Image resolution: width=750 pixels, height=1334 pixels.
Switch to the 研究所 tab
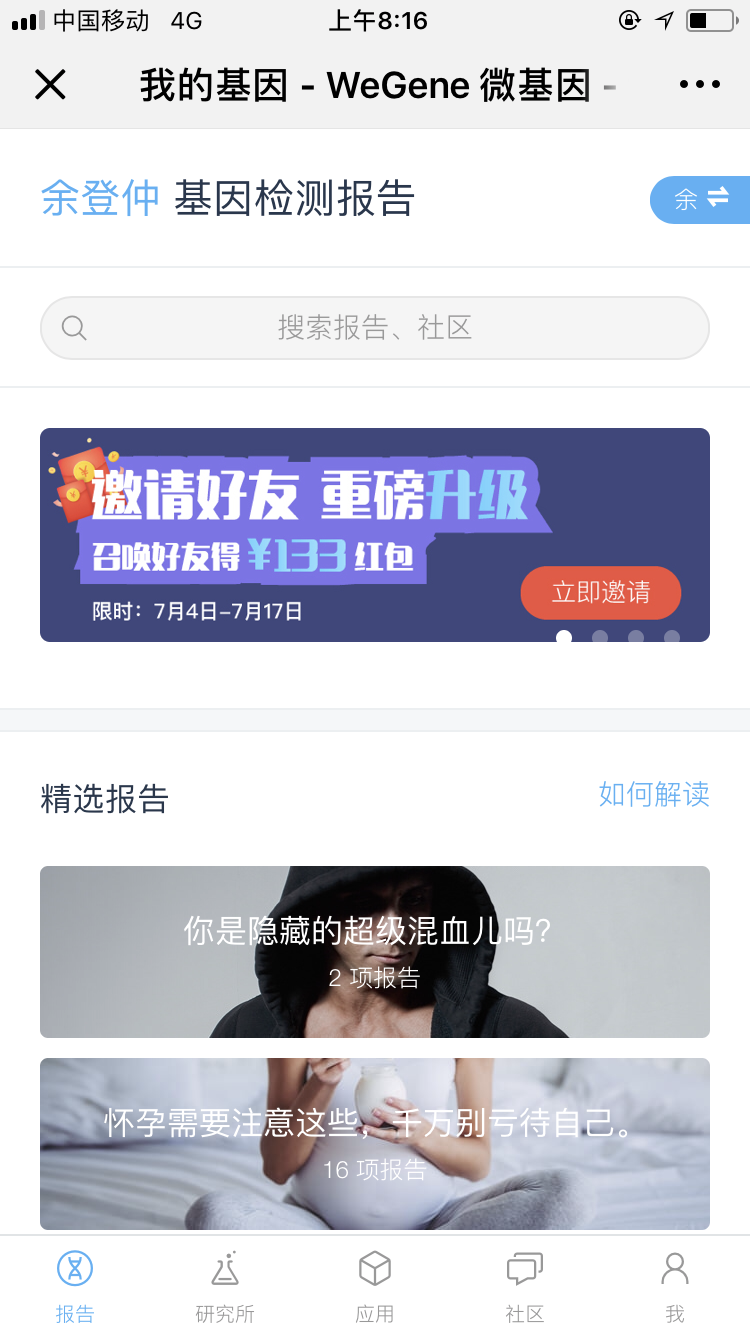225,1286
